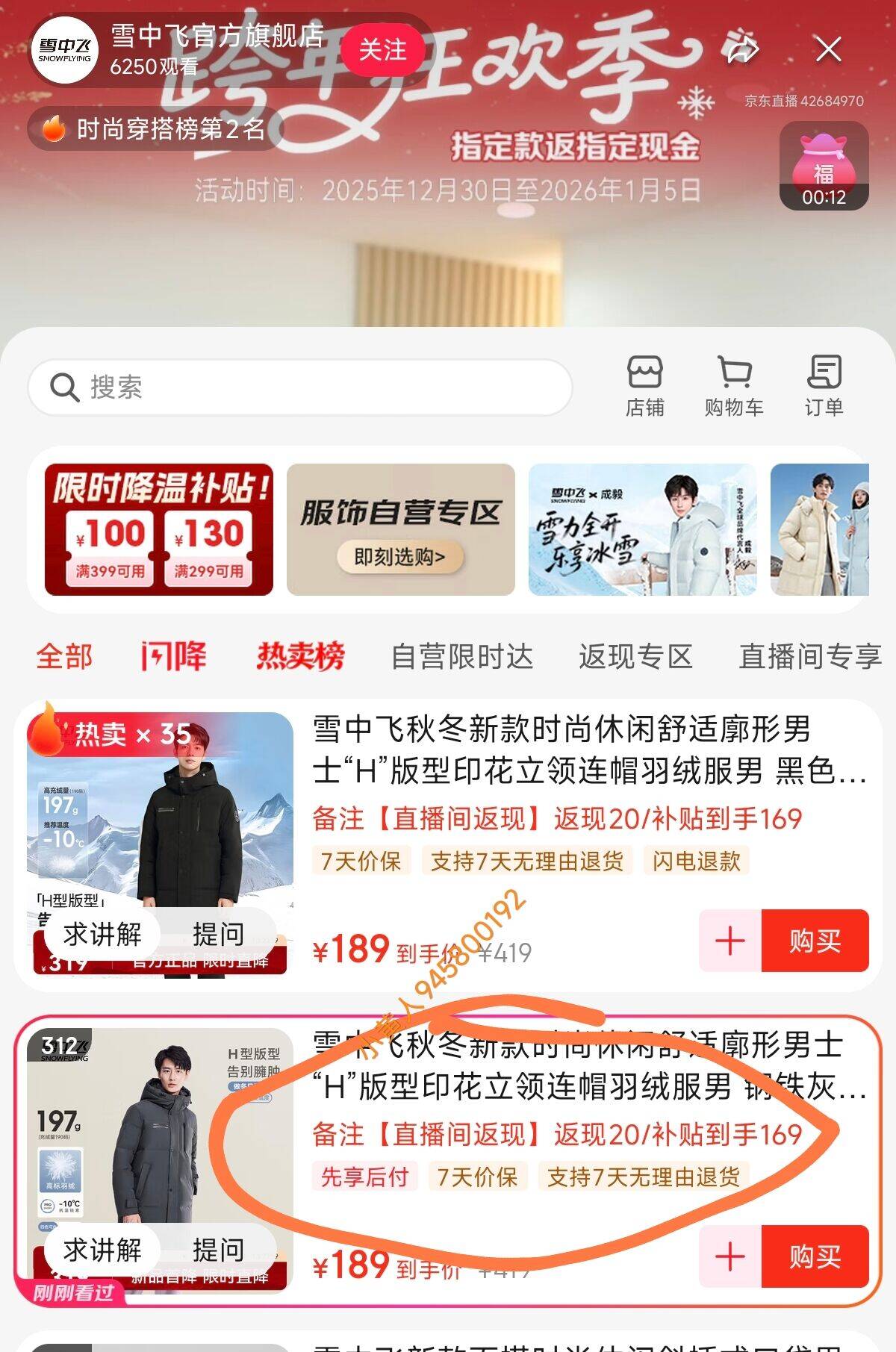
Task: Claim the 限时降温补贴 coupon banner
Action: click(x=159, y=529)
